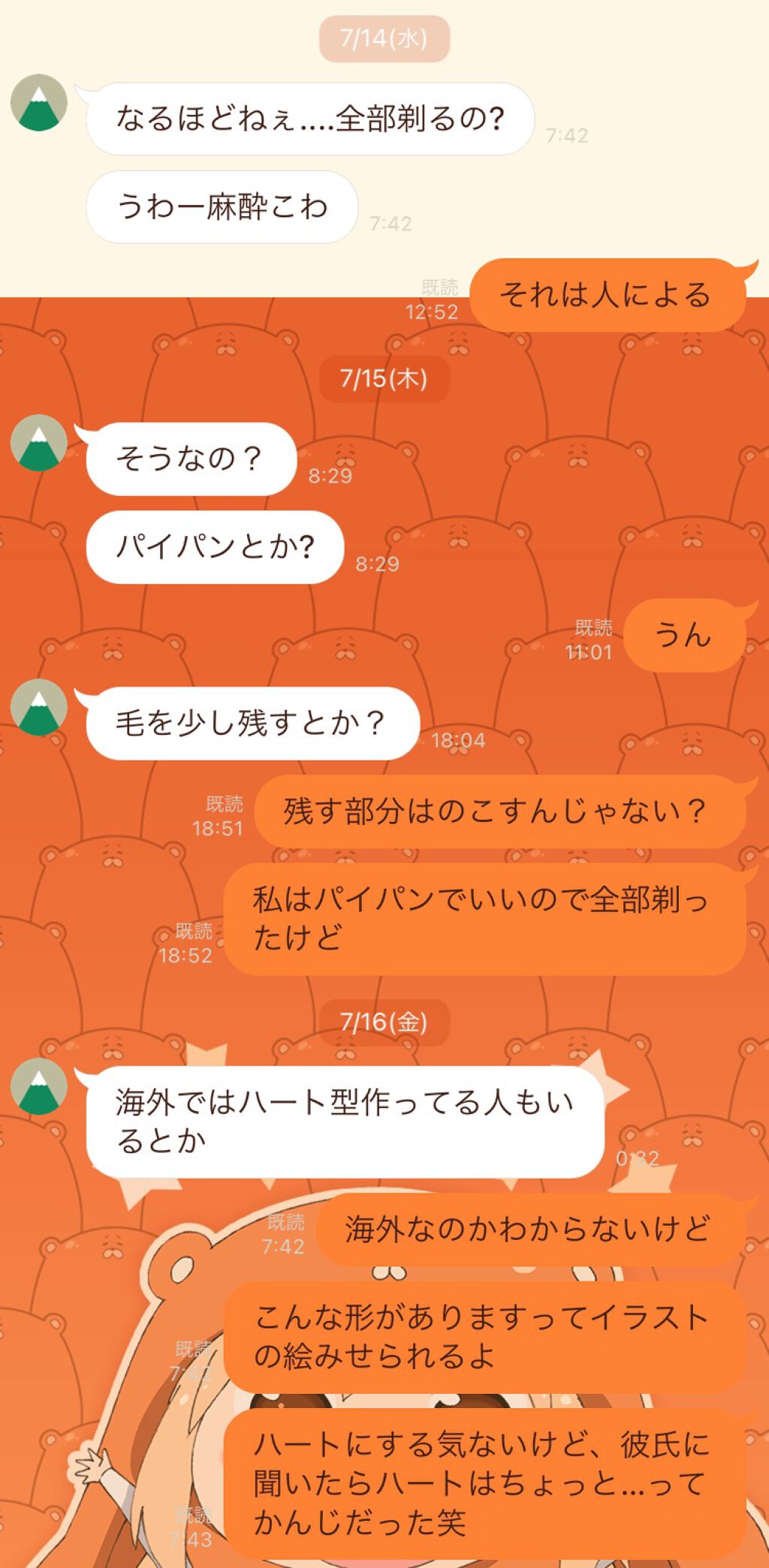The width and height of the screenshot is (769, 1568).
Task: Tap the 18:04 timestamp
Action: pyautogui.click(x=459, y=739)
